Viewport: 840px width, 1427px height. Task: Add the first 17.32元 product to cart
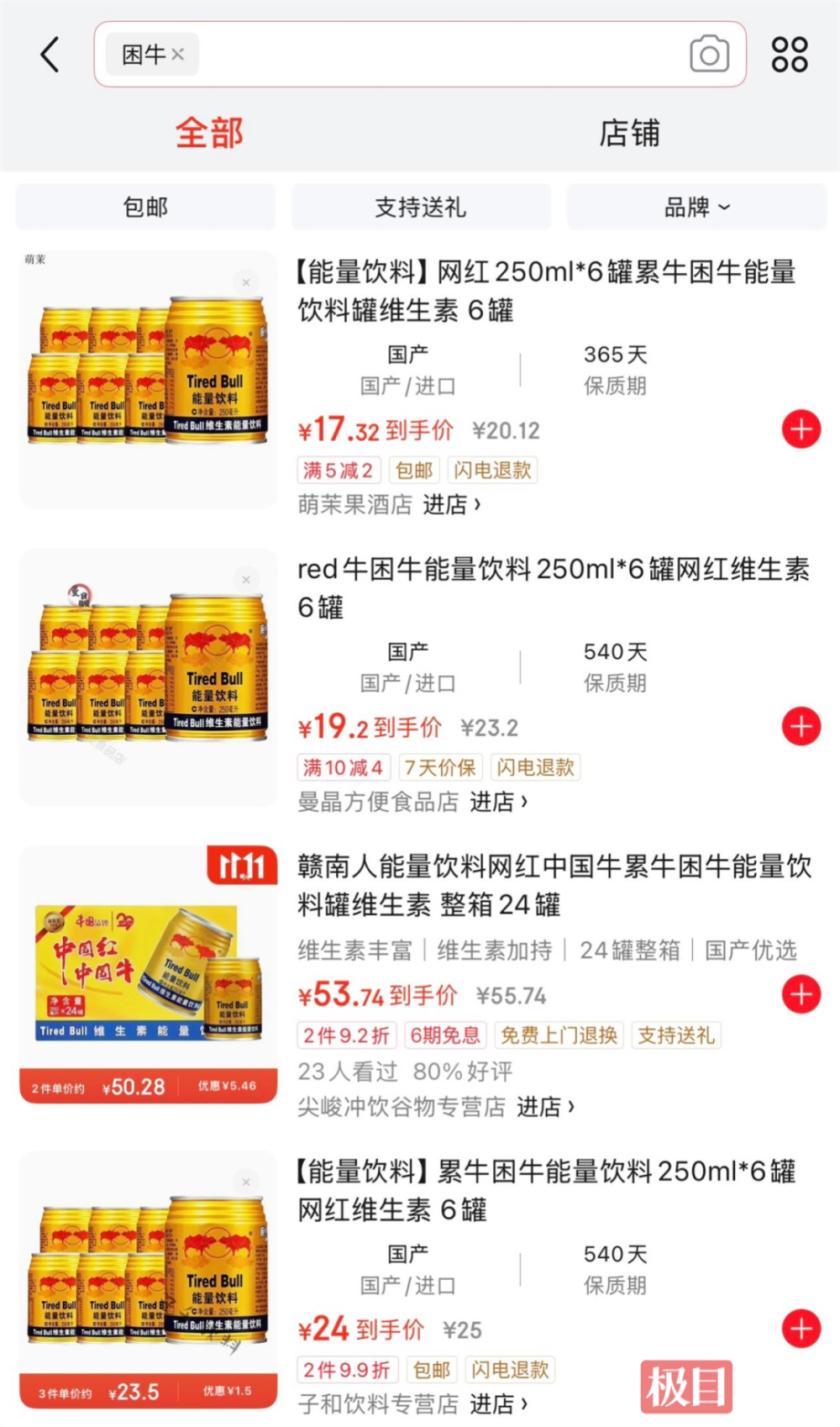coord(801,429)
